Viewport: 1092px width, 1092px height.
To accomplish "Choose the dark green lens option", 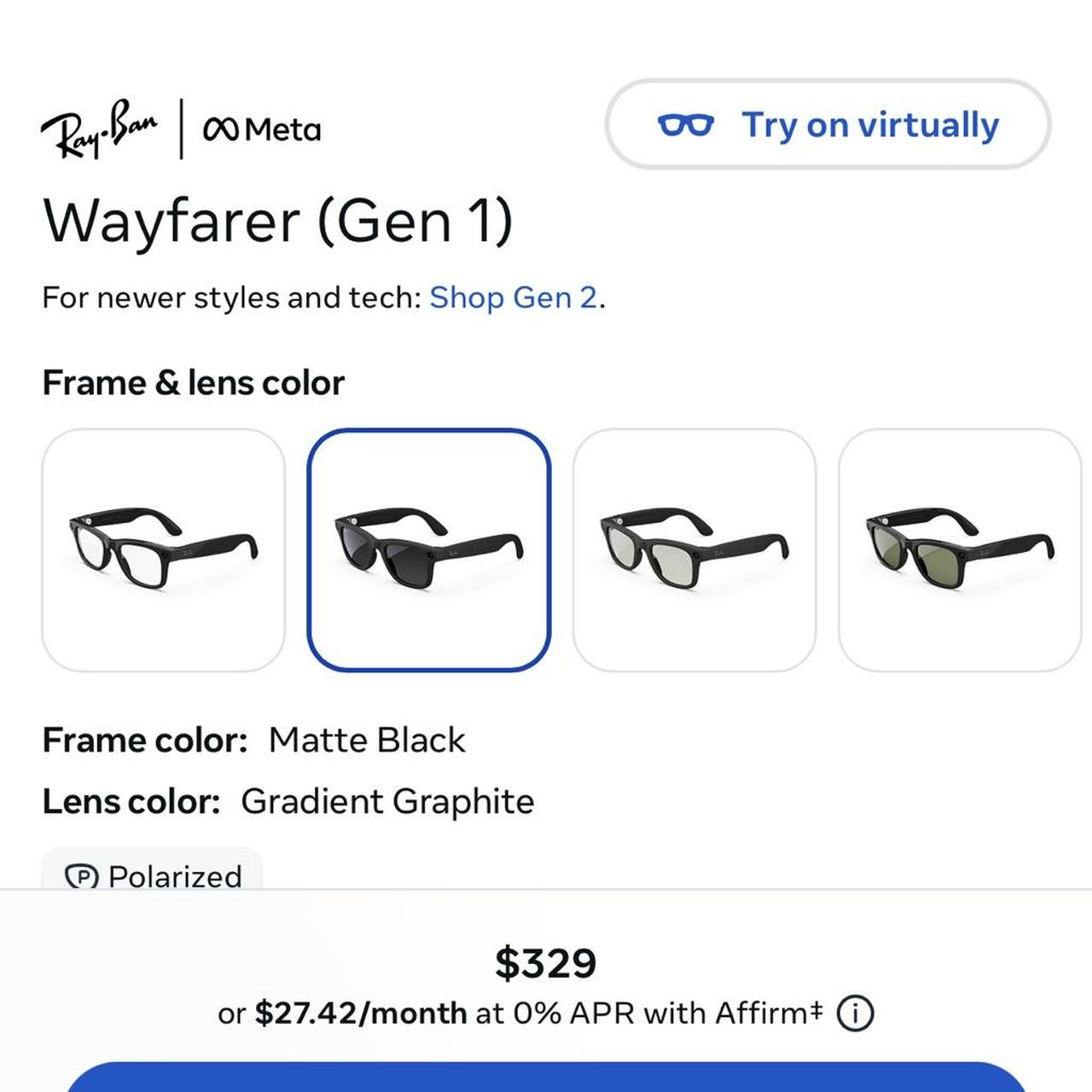I will 960,550.
